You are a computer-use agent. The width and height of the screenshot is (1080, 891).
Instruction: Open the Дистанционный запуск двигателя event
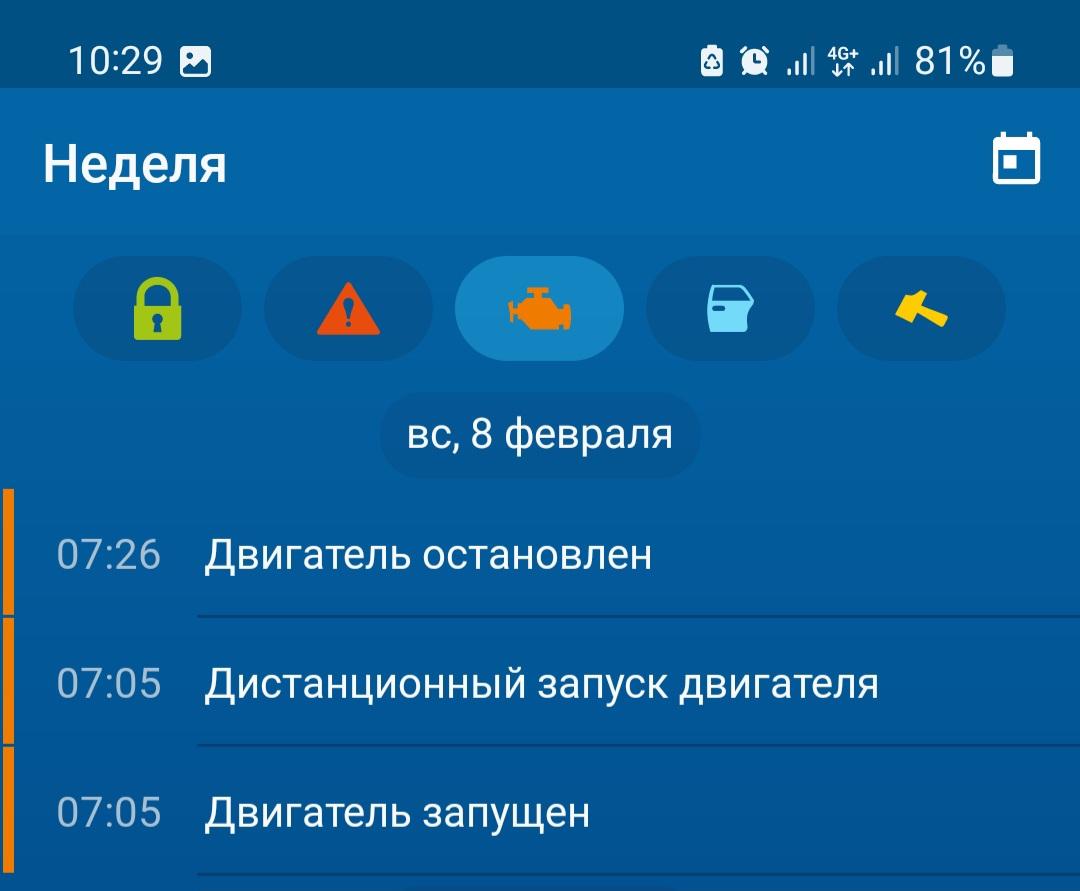coord(540,683)
